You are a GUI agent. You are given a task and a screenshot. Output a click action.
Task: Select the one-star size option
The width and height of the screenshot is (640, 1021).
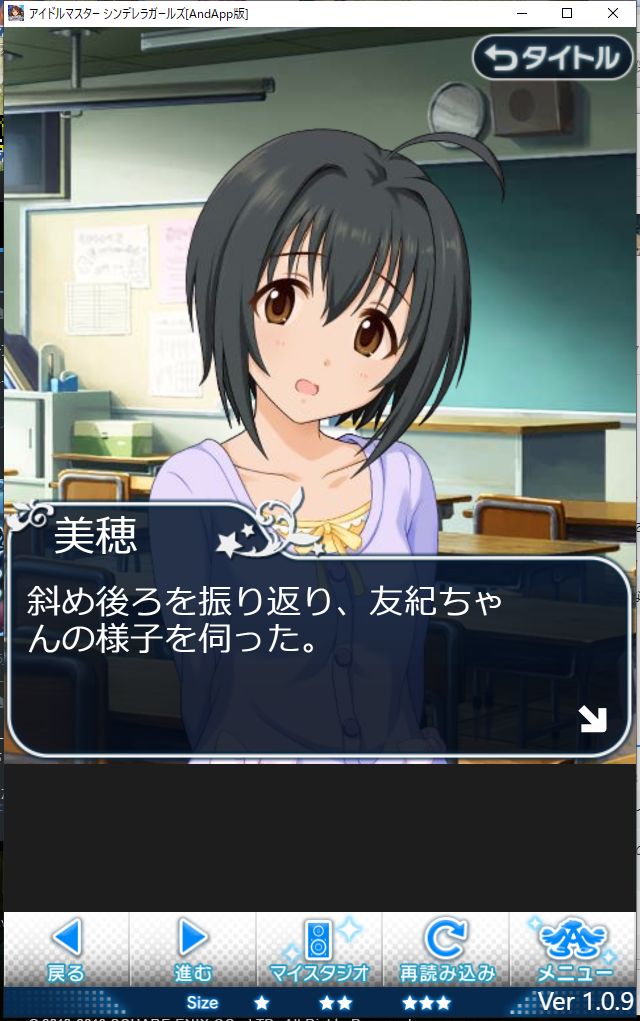tap(261, 1002)
